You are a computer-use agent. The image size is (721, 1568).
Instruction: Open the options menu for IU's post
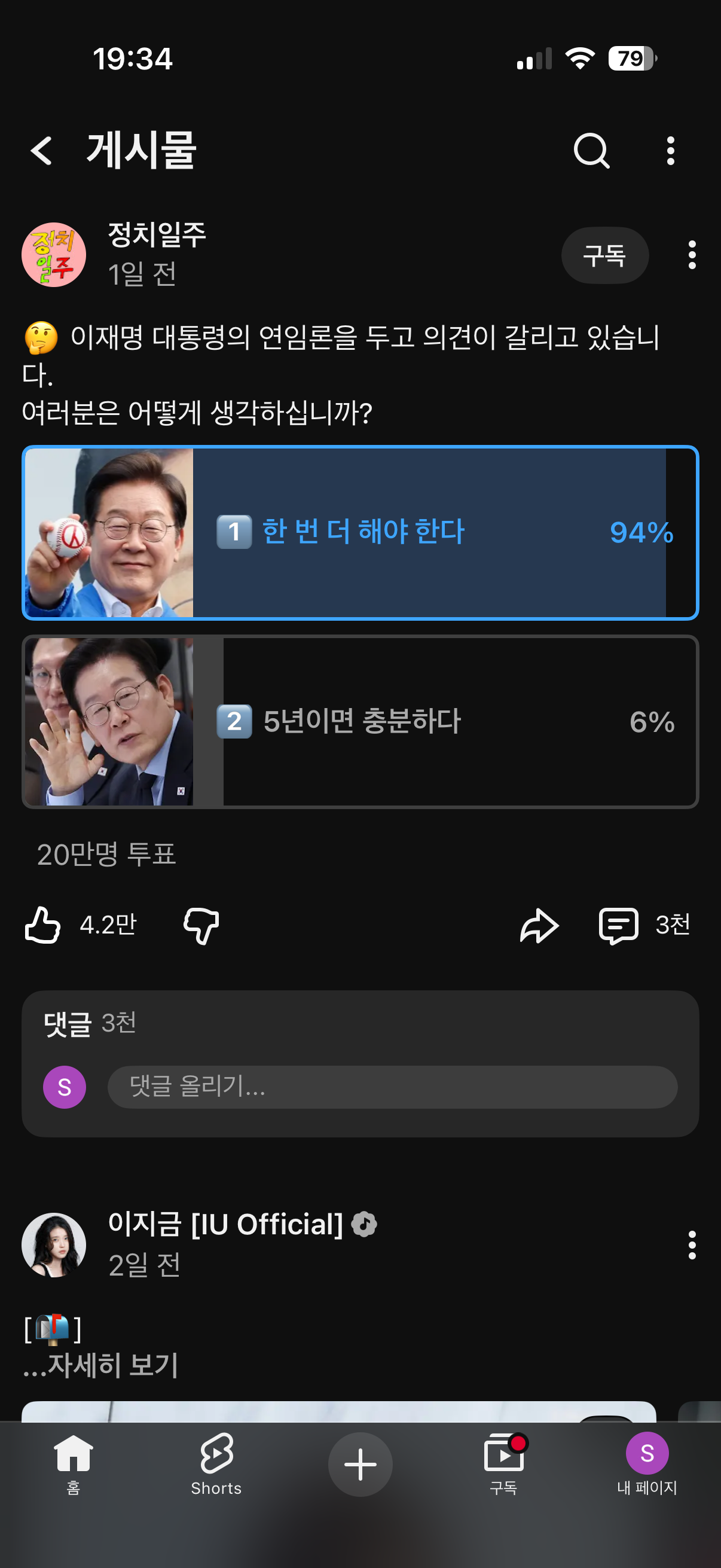click(x=692, y=1246)
